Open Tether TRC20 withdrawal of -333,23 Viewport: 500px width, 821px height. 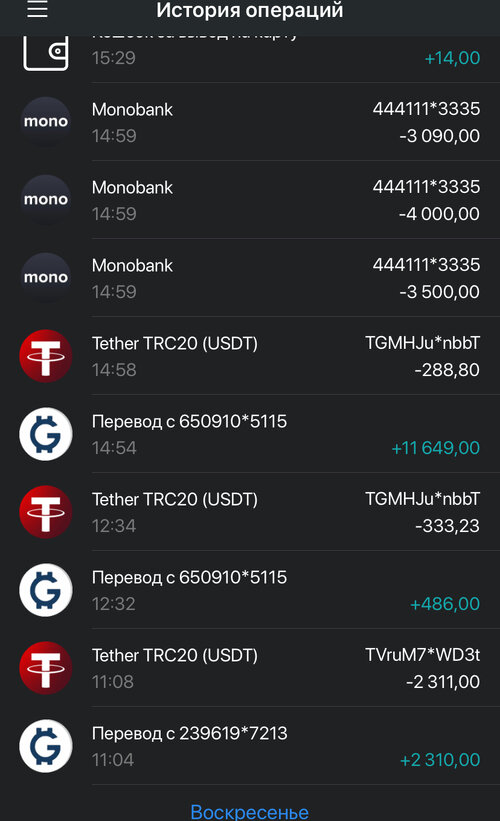[250, 512]
